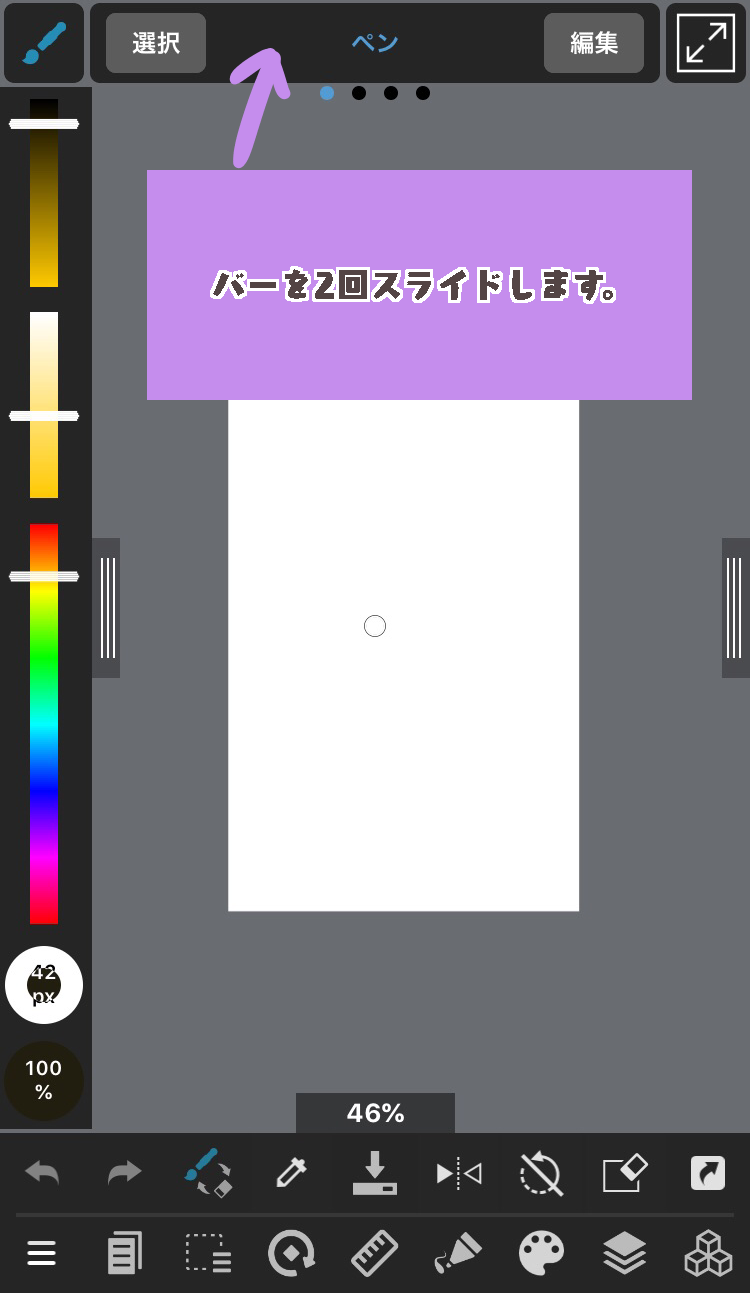
Task: Tap the brush tool icon
Action: [43, 43]
